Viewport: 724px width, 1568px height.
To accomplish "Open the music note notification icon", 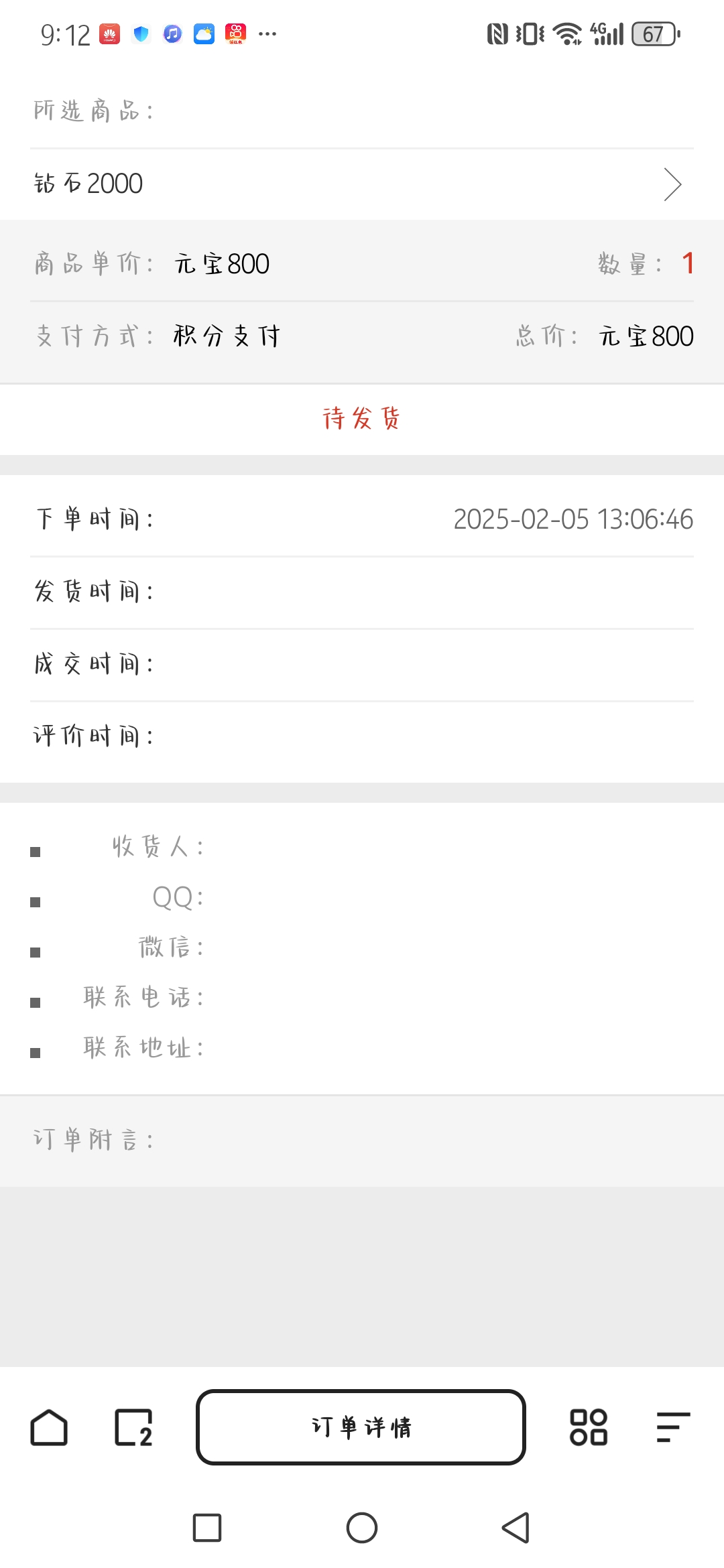I will [x=172, y=33].
